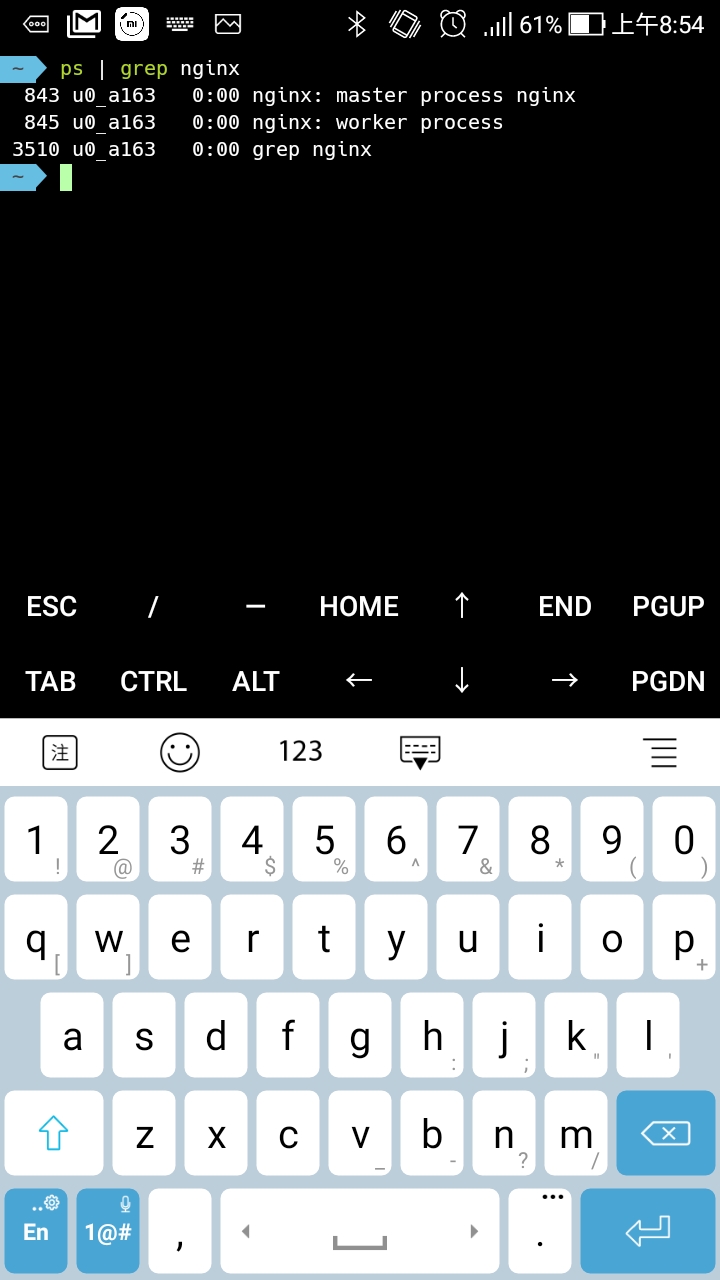Activate the ALT modifier key

(256, 681)
